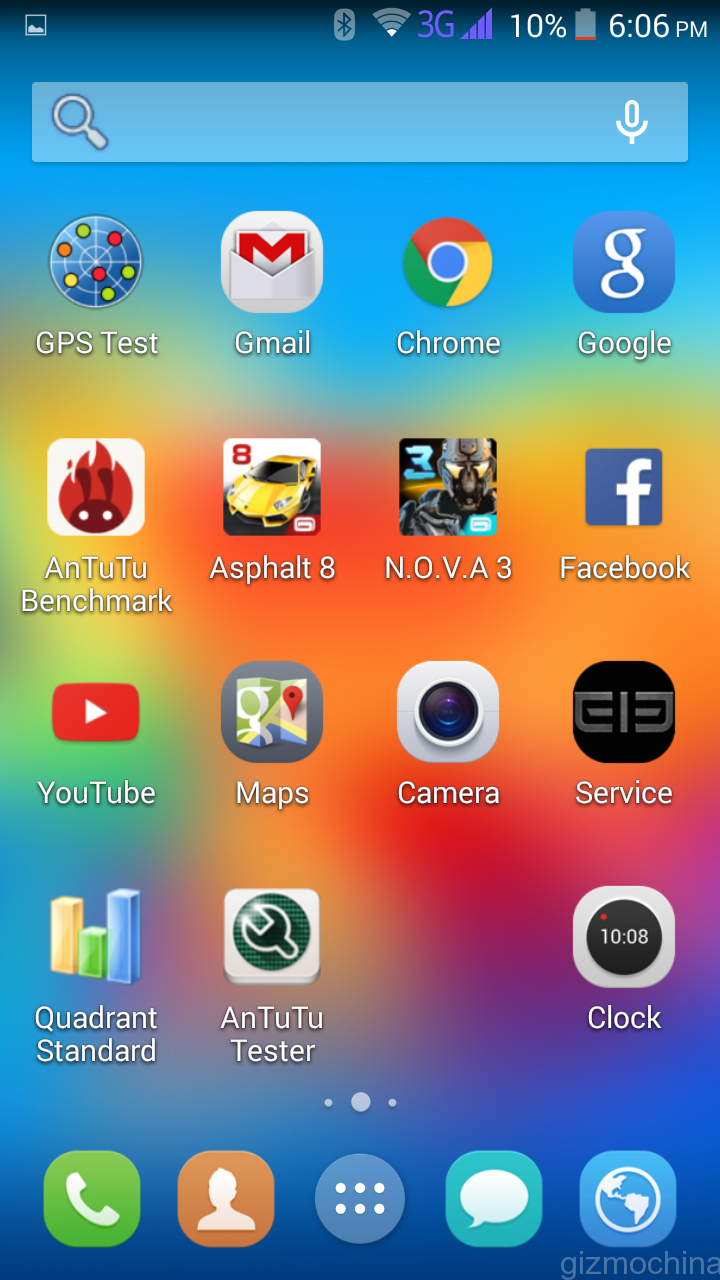Launch Quadrant Standard
The width and height of the screenshot is (720, 1280).
pyautogui.click(x=96, y=937)
